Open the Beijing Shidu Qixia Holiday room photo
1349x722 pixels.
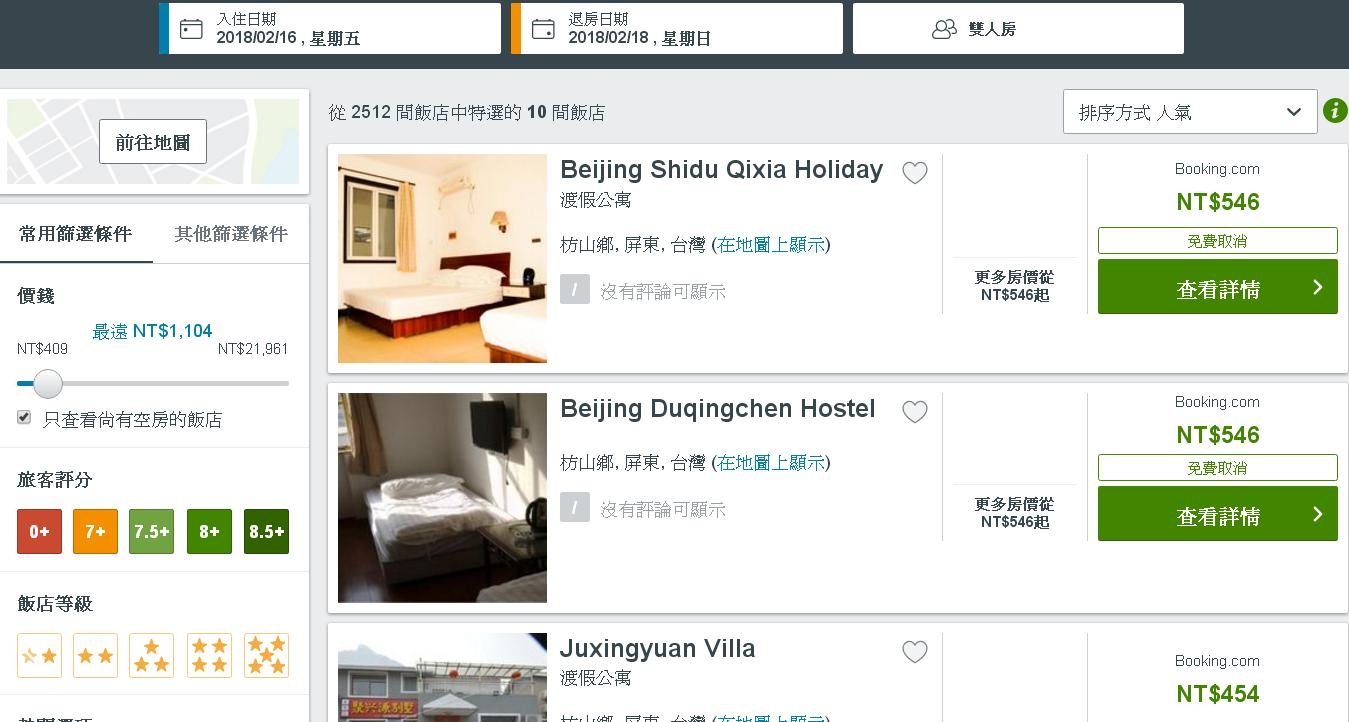click(442, 258)
